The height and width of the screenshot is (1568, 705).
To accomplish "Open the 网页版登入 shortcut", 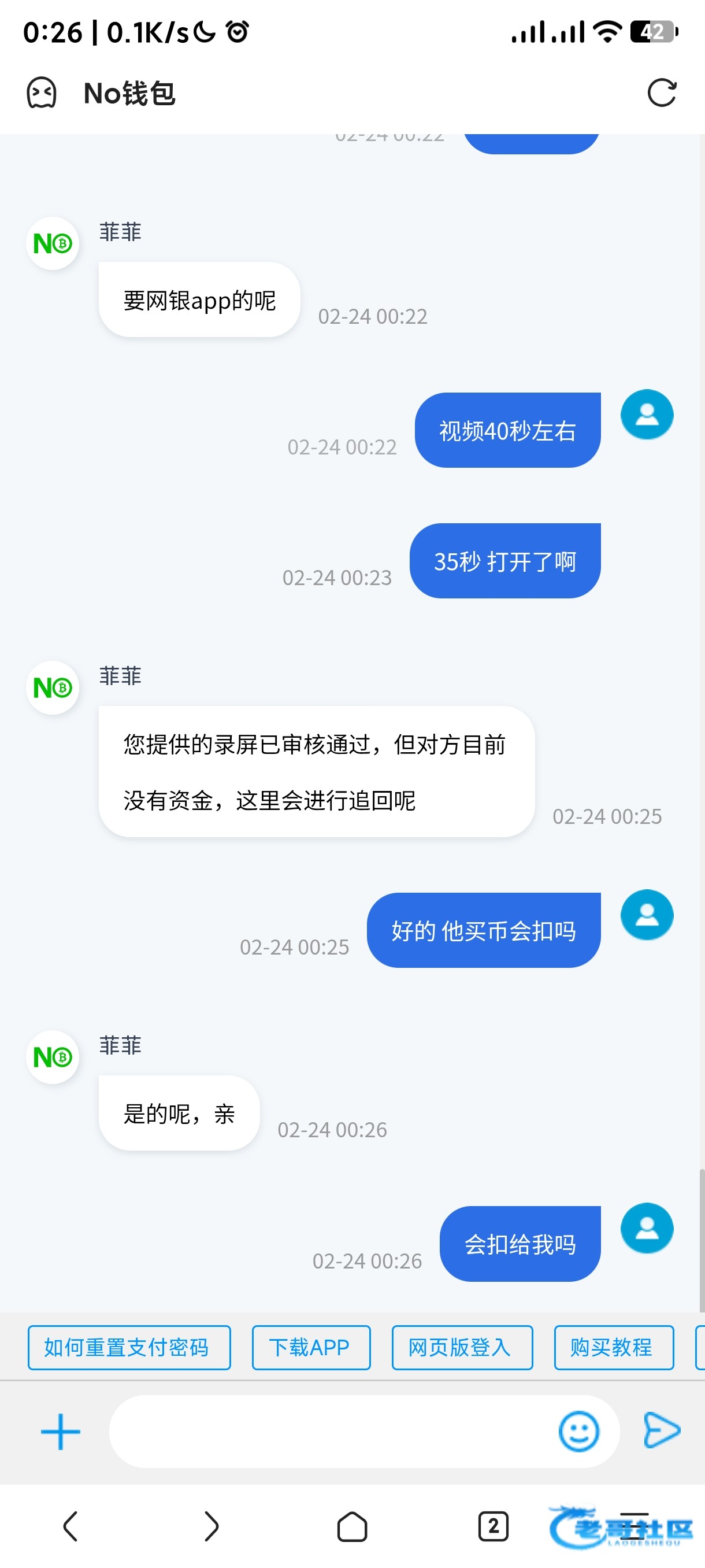I will [462, 1347].
